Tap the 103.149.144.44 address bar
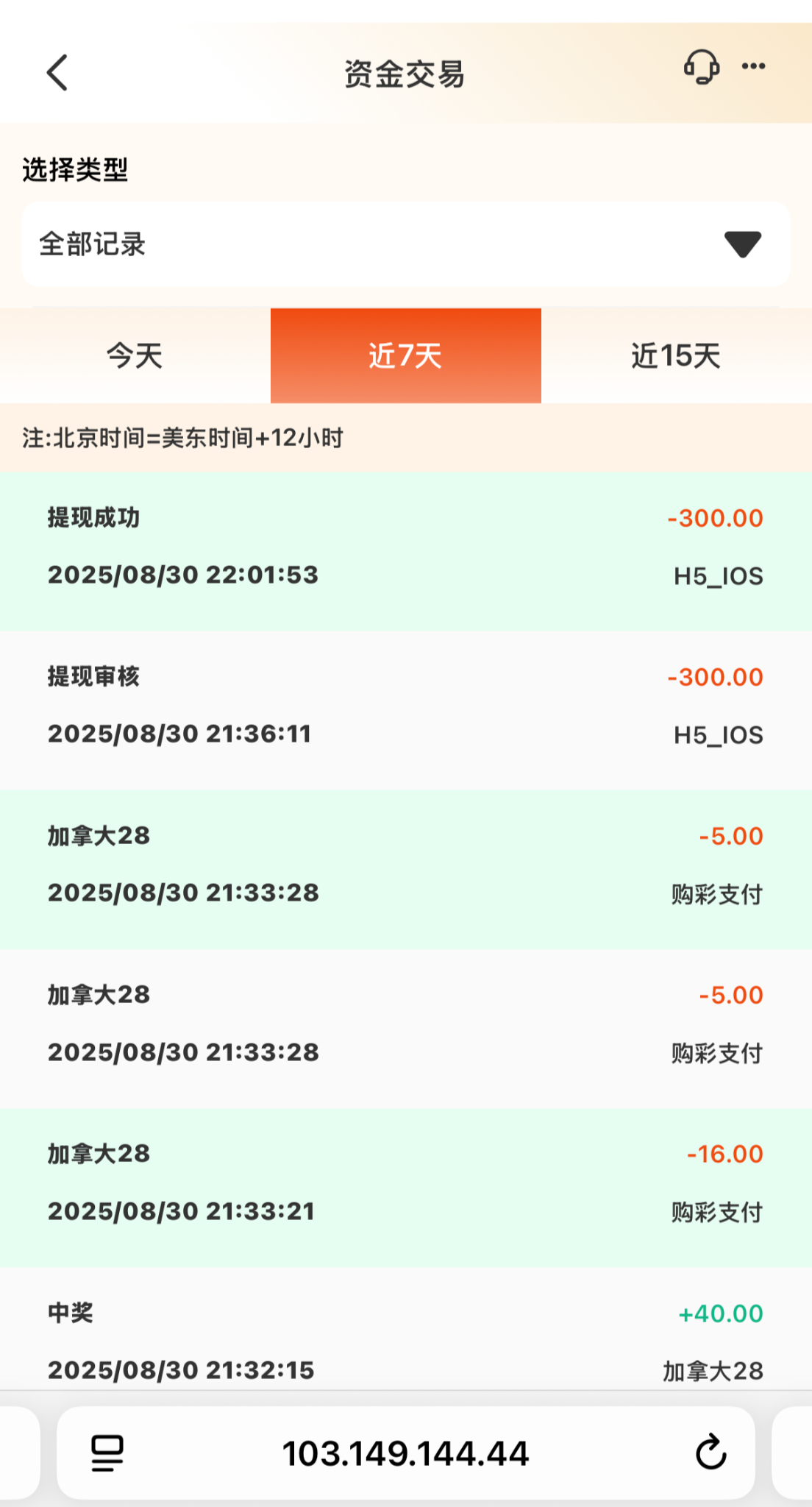The image size is (812, 1507). tap(406, 1453)
